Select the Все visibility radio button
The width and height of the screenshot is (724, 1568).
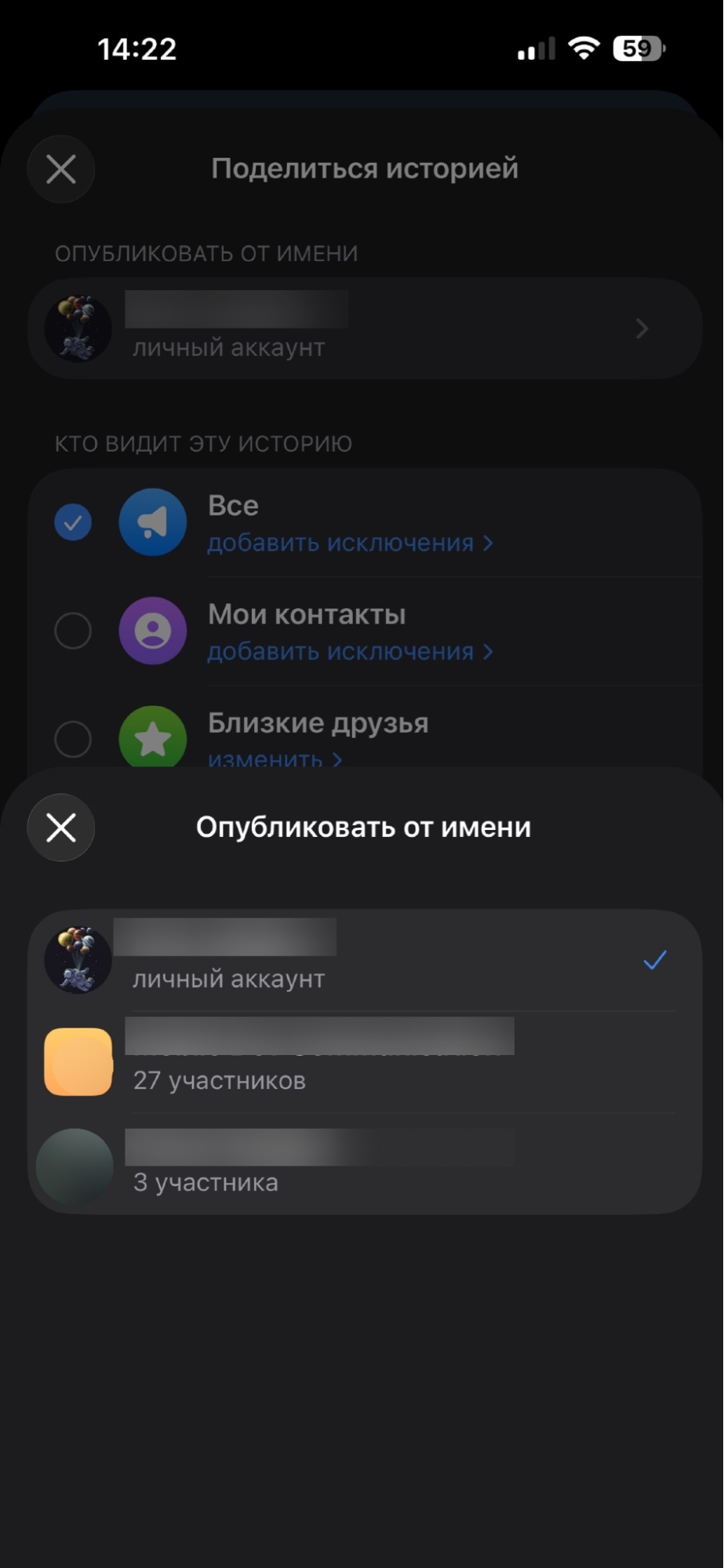point(72,522)
